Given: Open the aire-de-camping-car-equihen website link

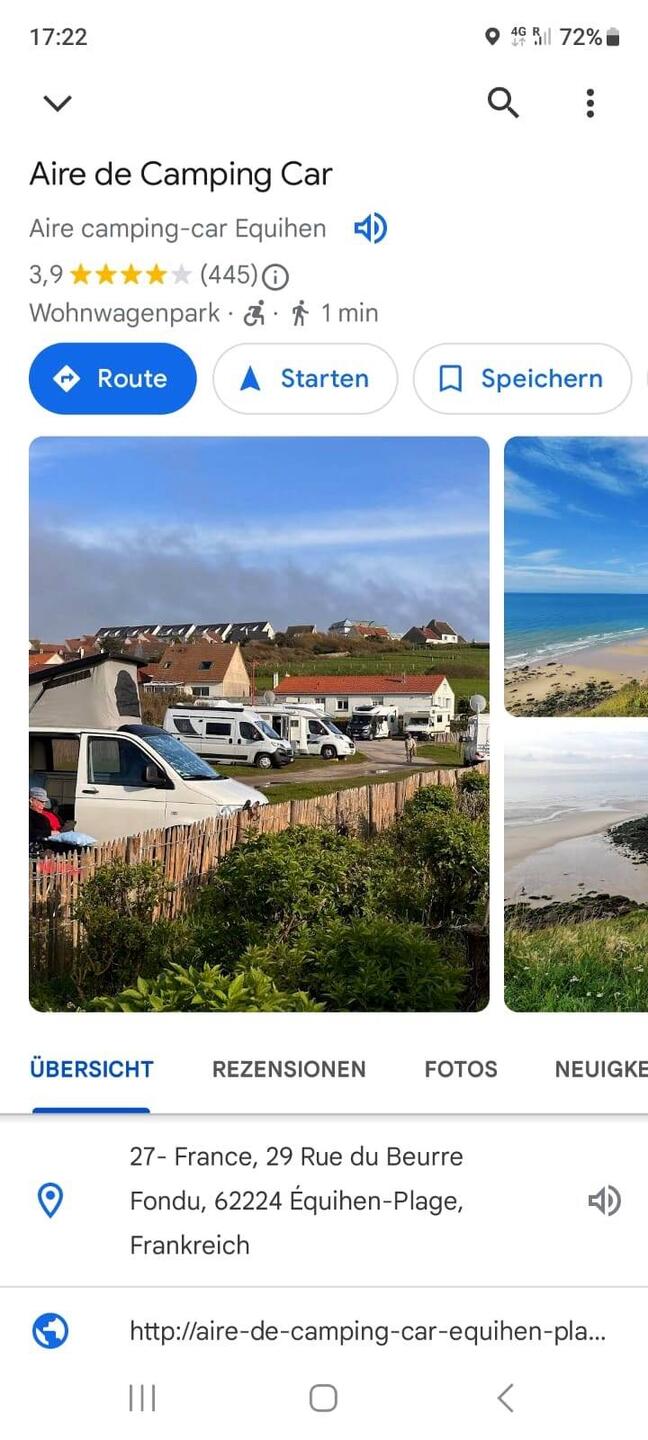Looking at the screenshot, I should pos(367,1331).
